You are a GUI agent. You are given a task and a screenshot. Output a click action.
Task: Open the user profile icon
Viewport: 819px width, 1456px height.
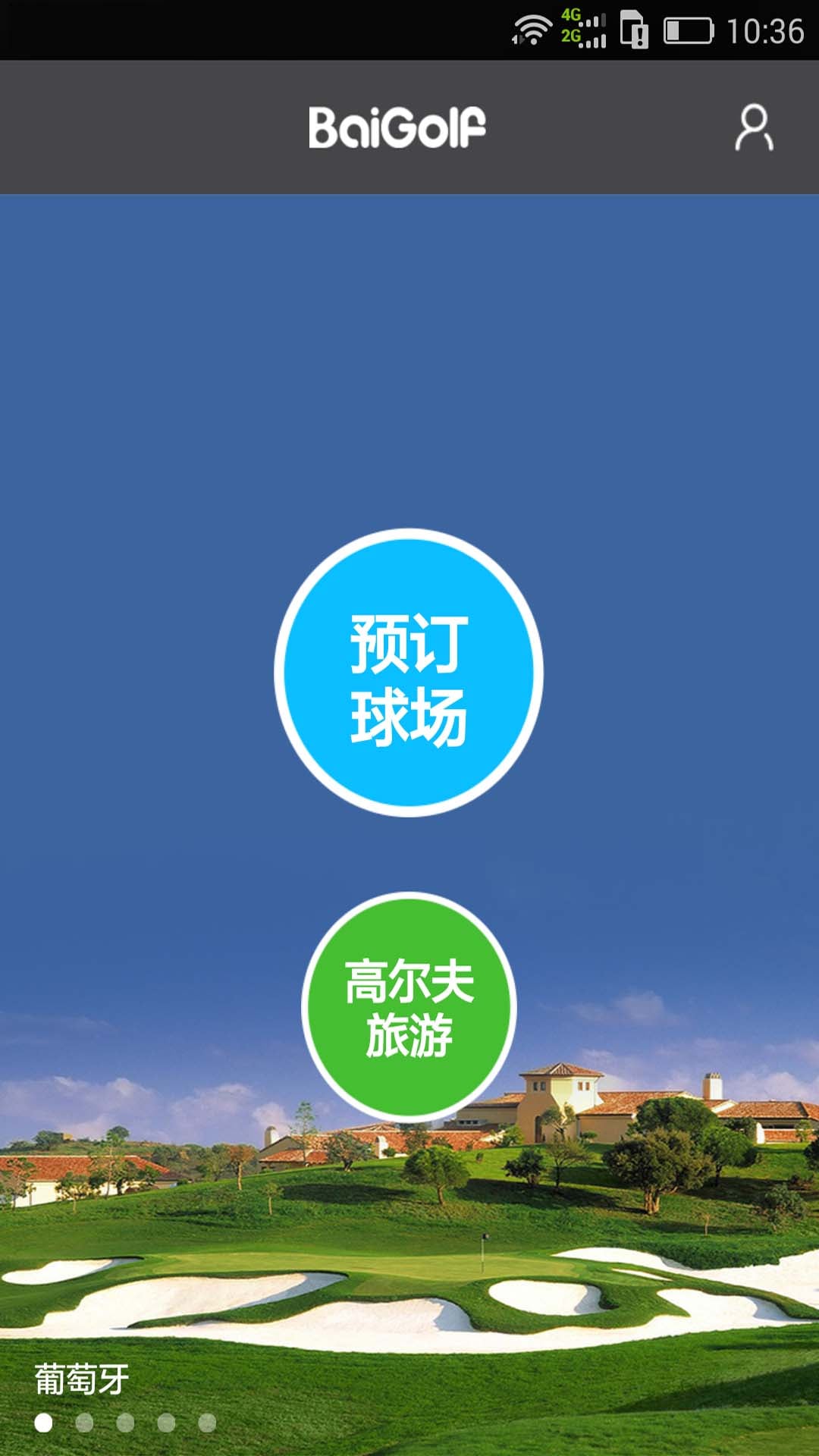[x=754, y=127]
